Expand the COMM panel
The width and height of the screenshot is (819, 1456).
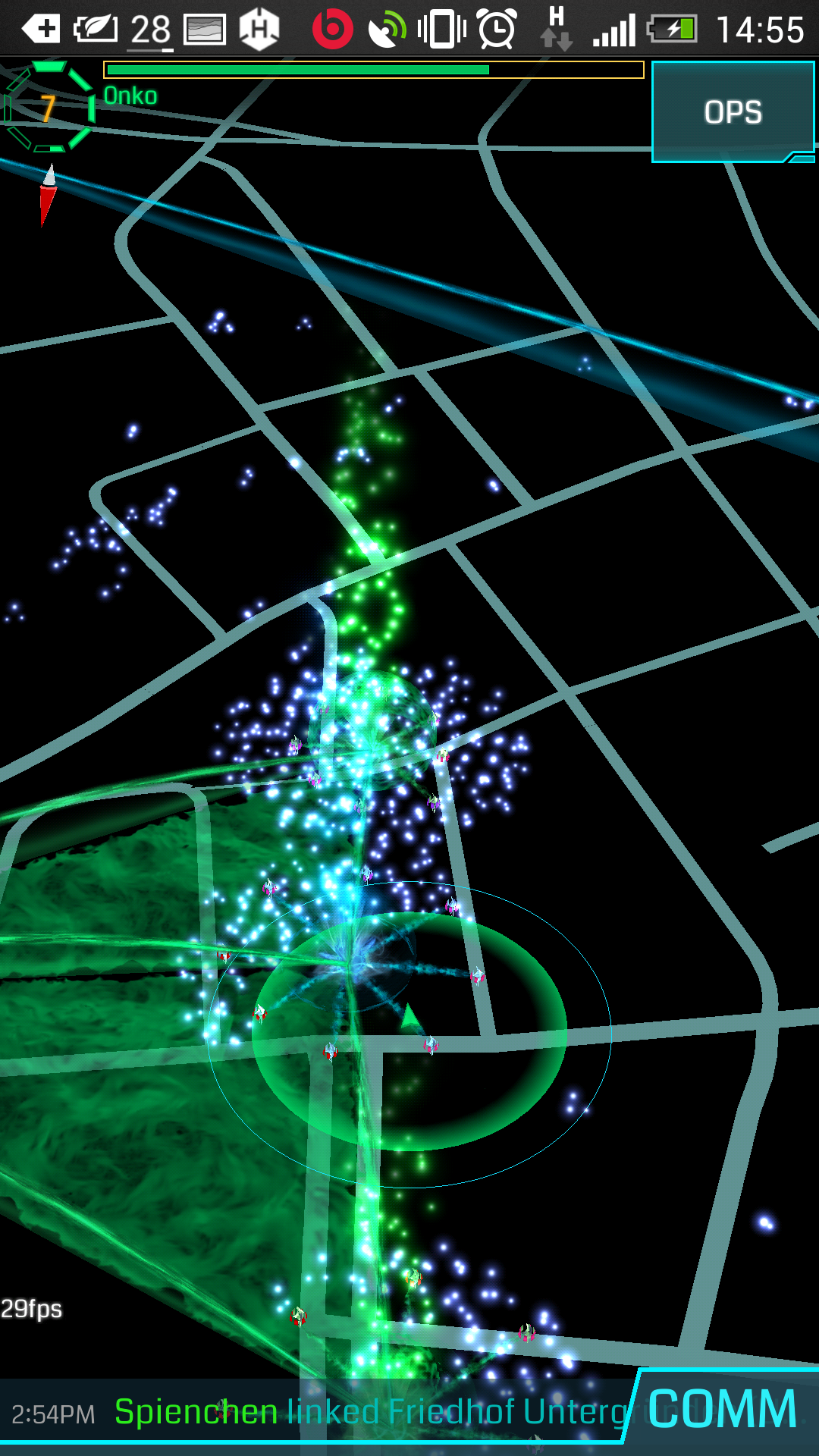pyautogui.click(x=722, y=1409)
